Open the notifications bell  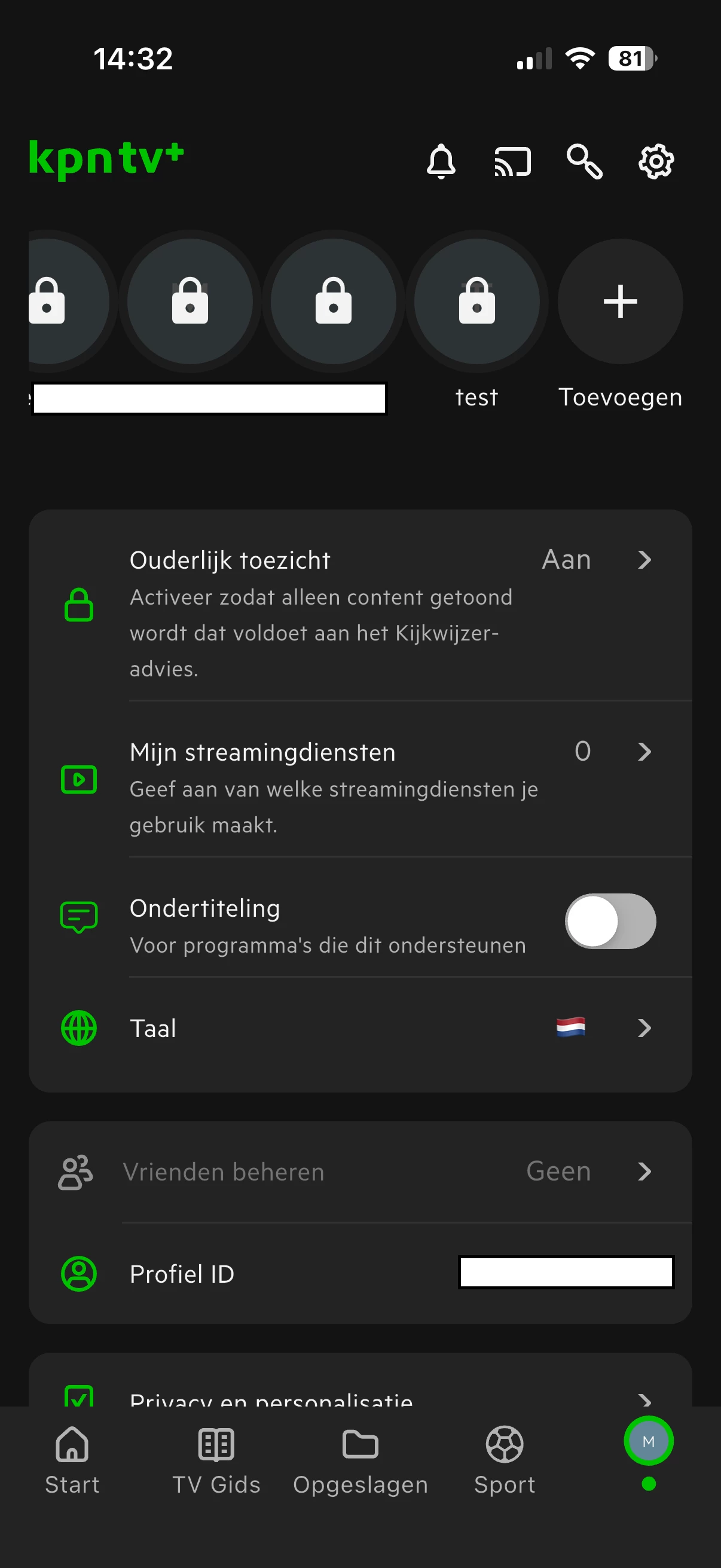441,161
